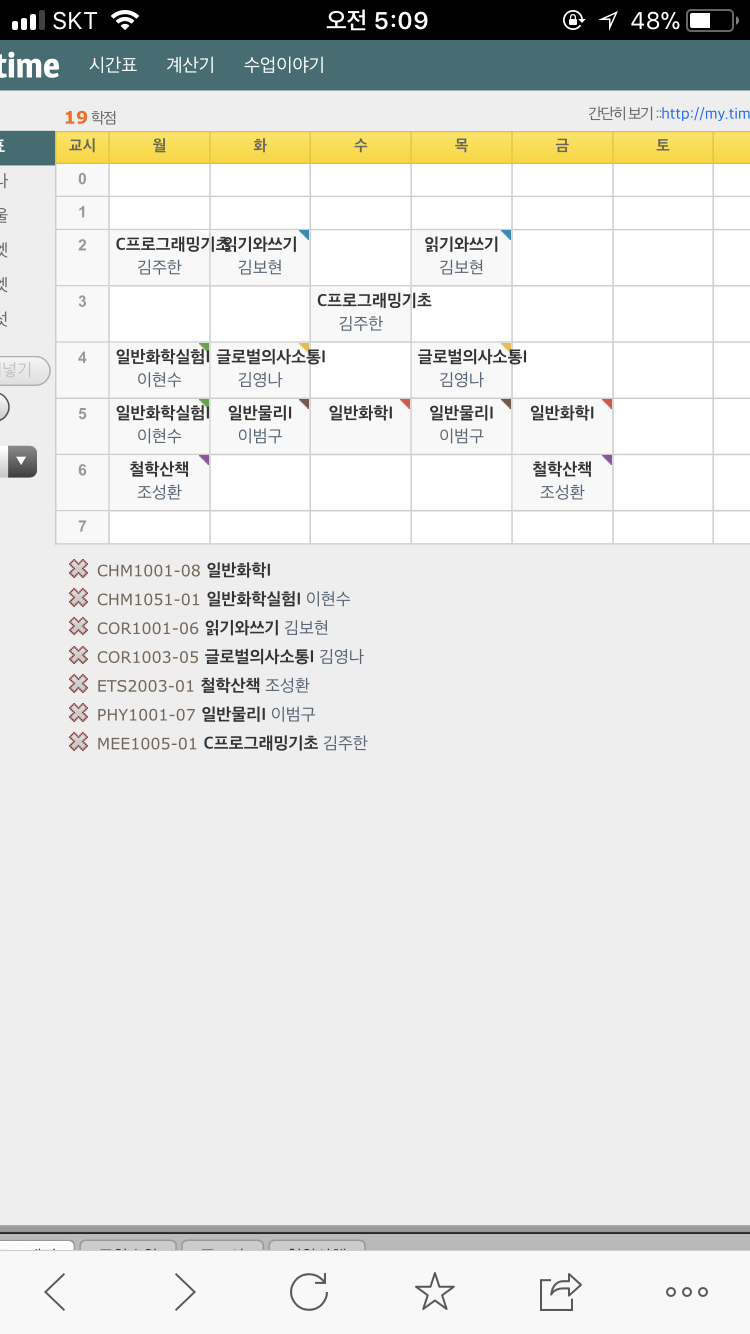Delete COR1003-05 글로벌의사소통I course

click(x=78, y=656)
